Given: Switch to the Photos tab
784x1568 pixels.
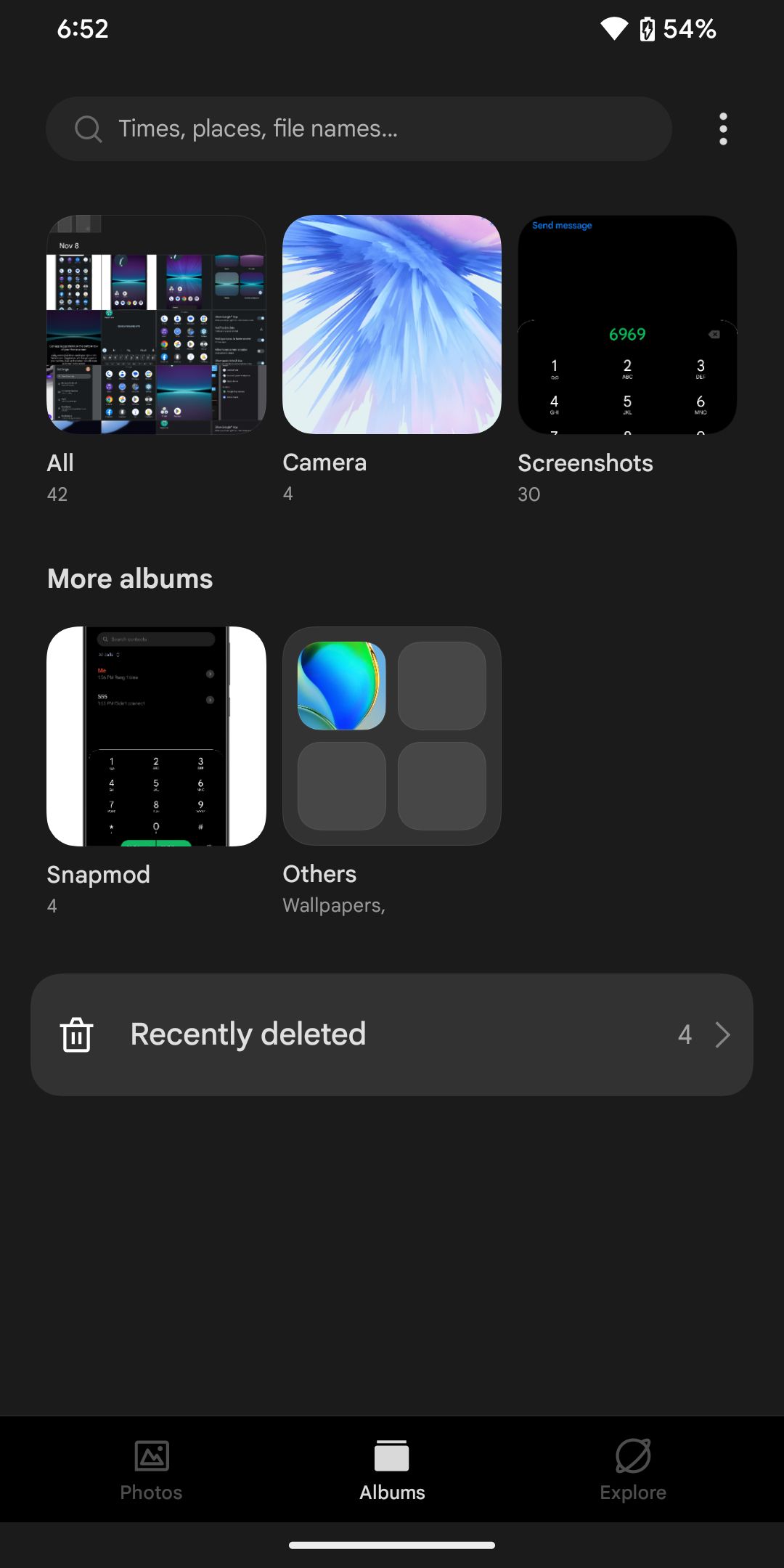Looking at the screenshot, I should coord(151,1469).
